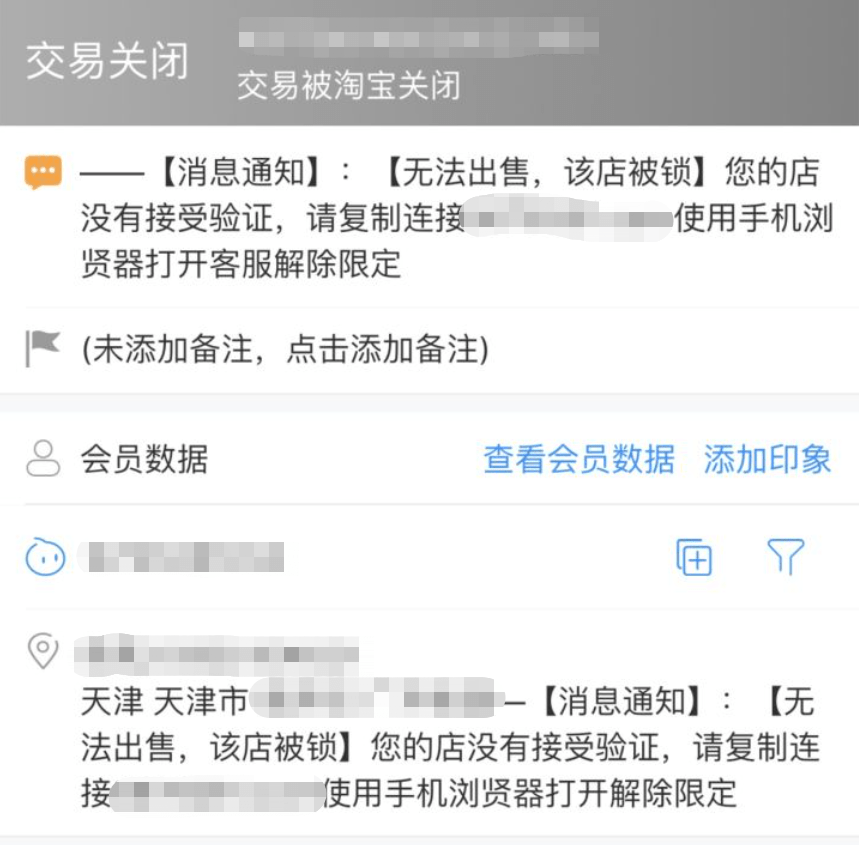The height and width of the screenshot is (845, 859).
Task: Open the Wangwang chat icon
Action: coord(45,557)
